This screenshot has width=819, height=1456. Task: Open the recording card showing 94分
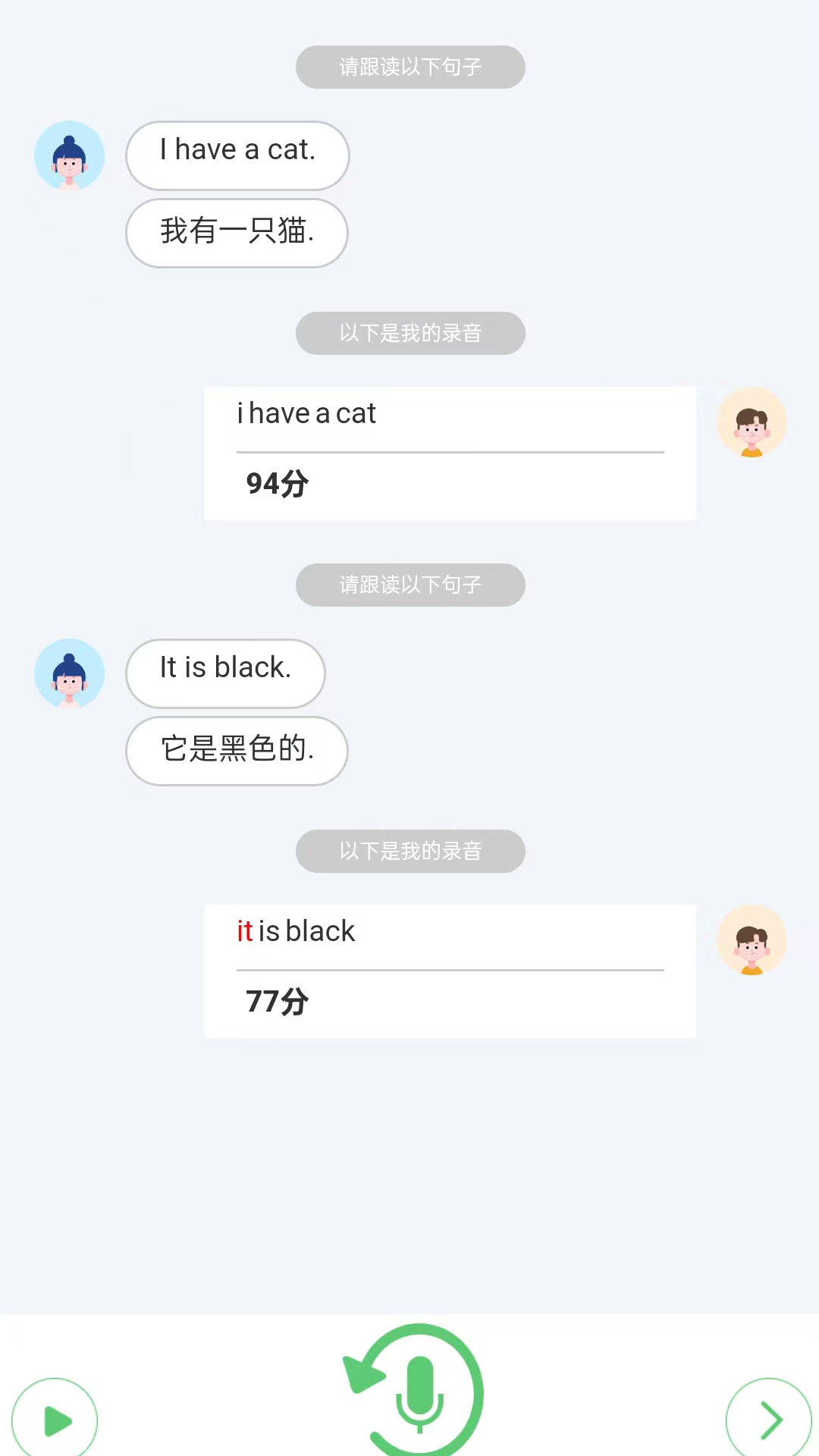point(449,453)
